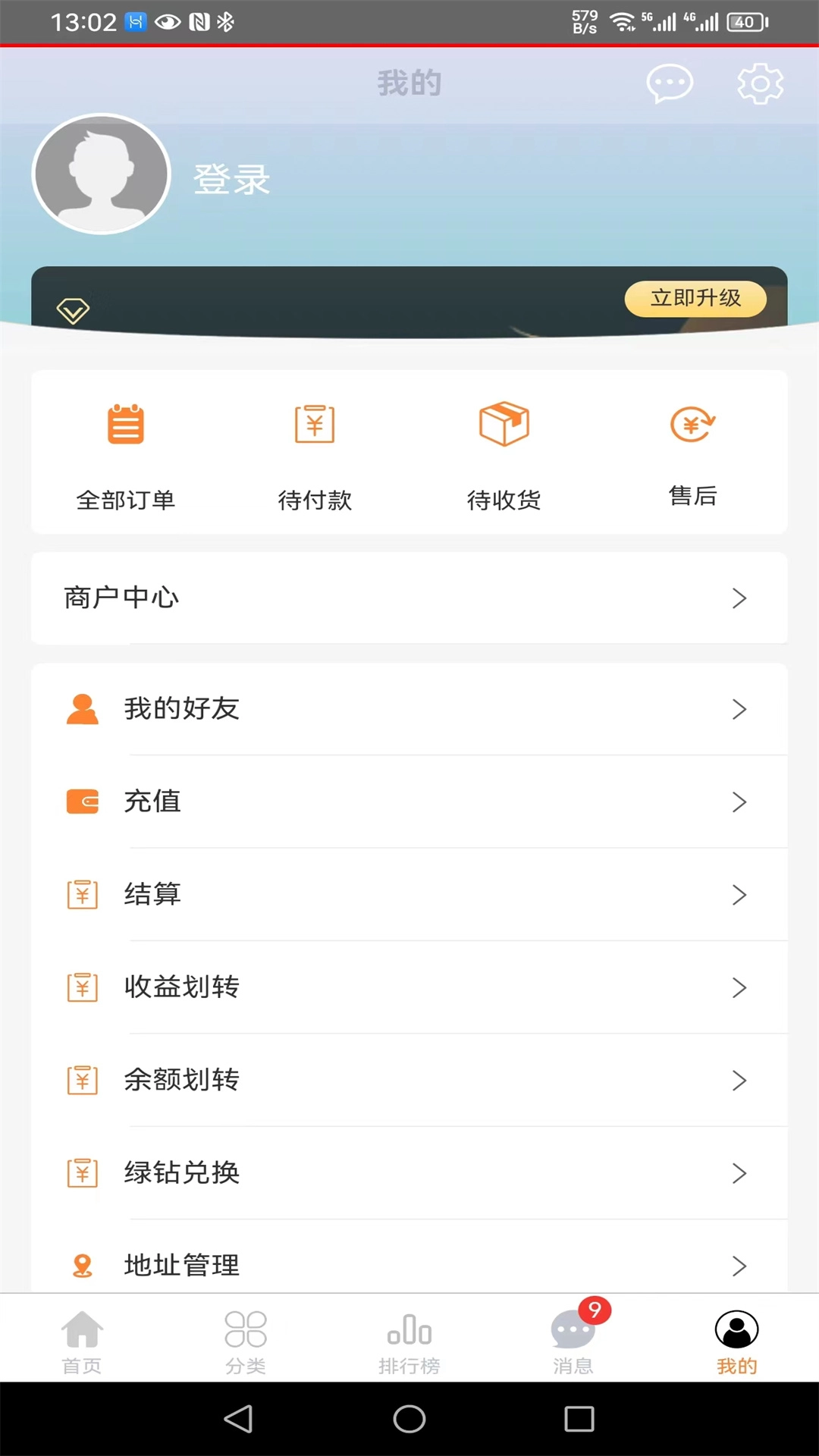
Task: Open the 售后 after-sales service icon
Action: [692, 425]
